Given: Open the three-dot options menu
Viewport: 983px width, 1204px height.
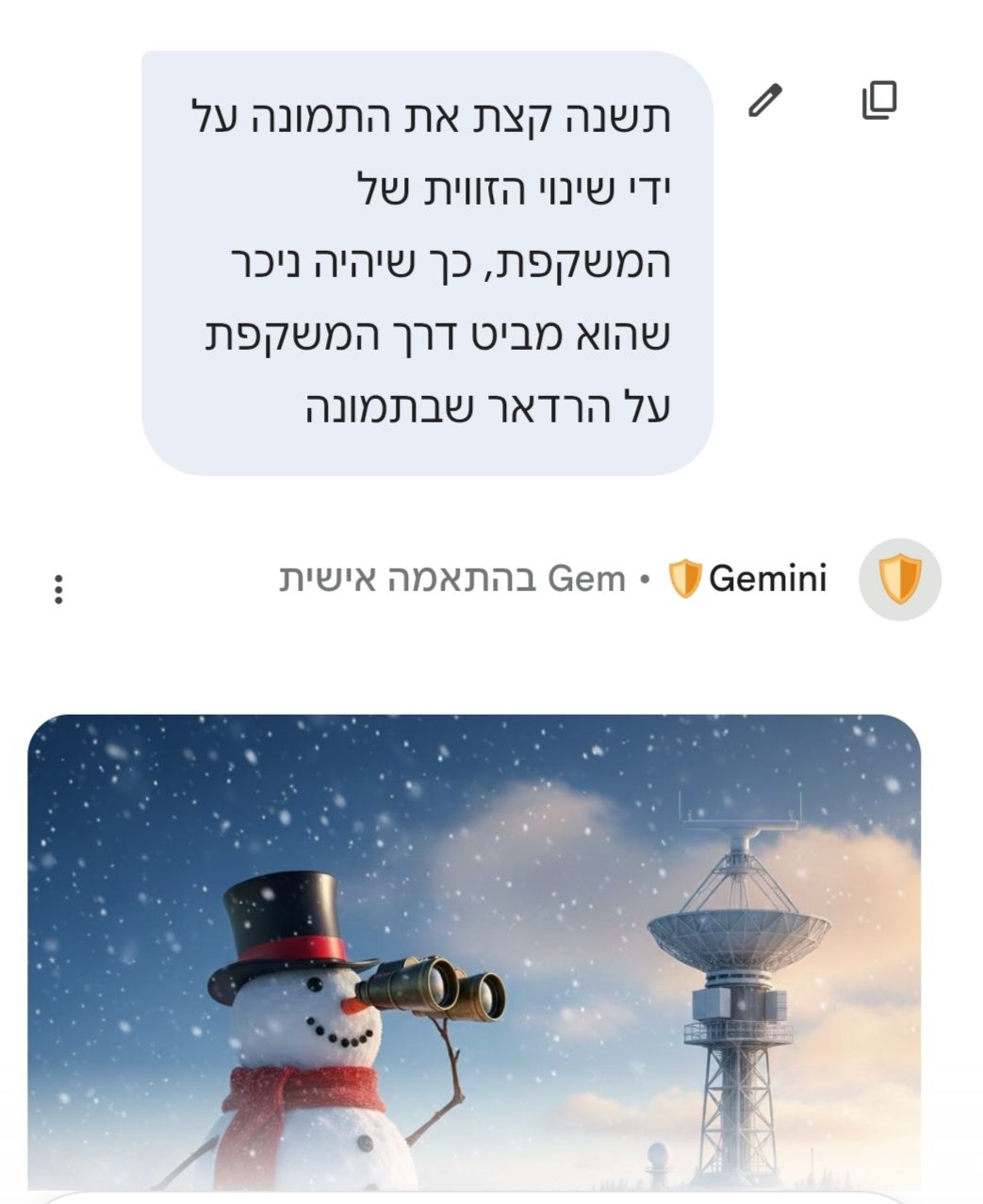Looking at the screenshot, I should [x=58, y=589].
